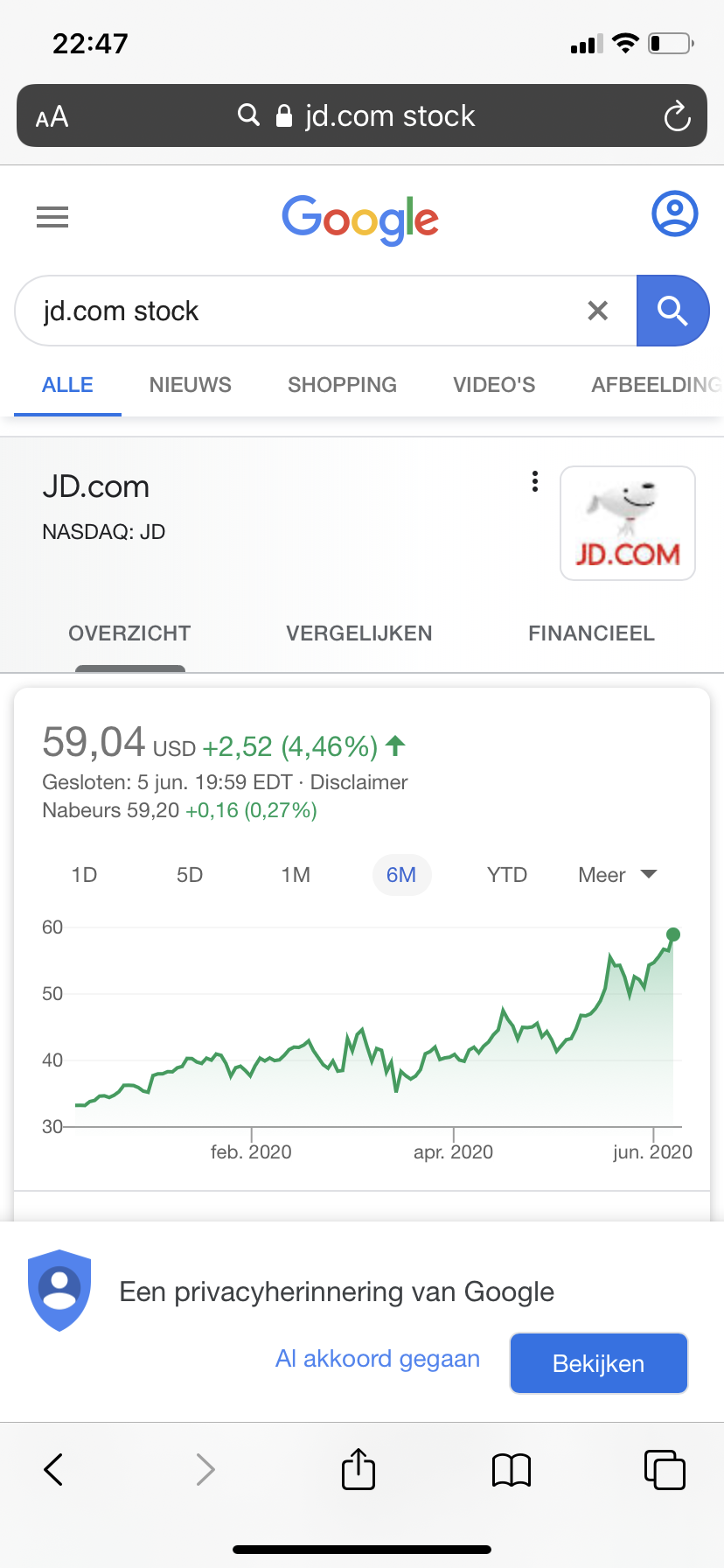The height and width of the screenshot is (1568, 724).
Task: Show the 5D chart range
Action: tap(190, 875)
